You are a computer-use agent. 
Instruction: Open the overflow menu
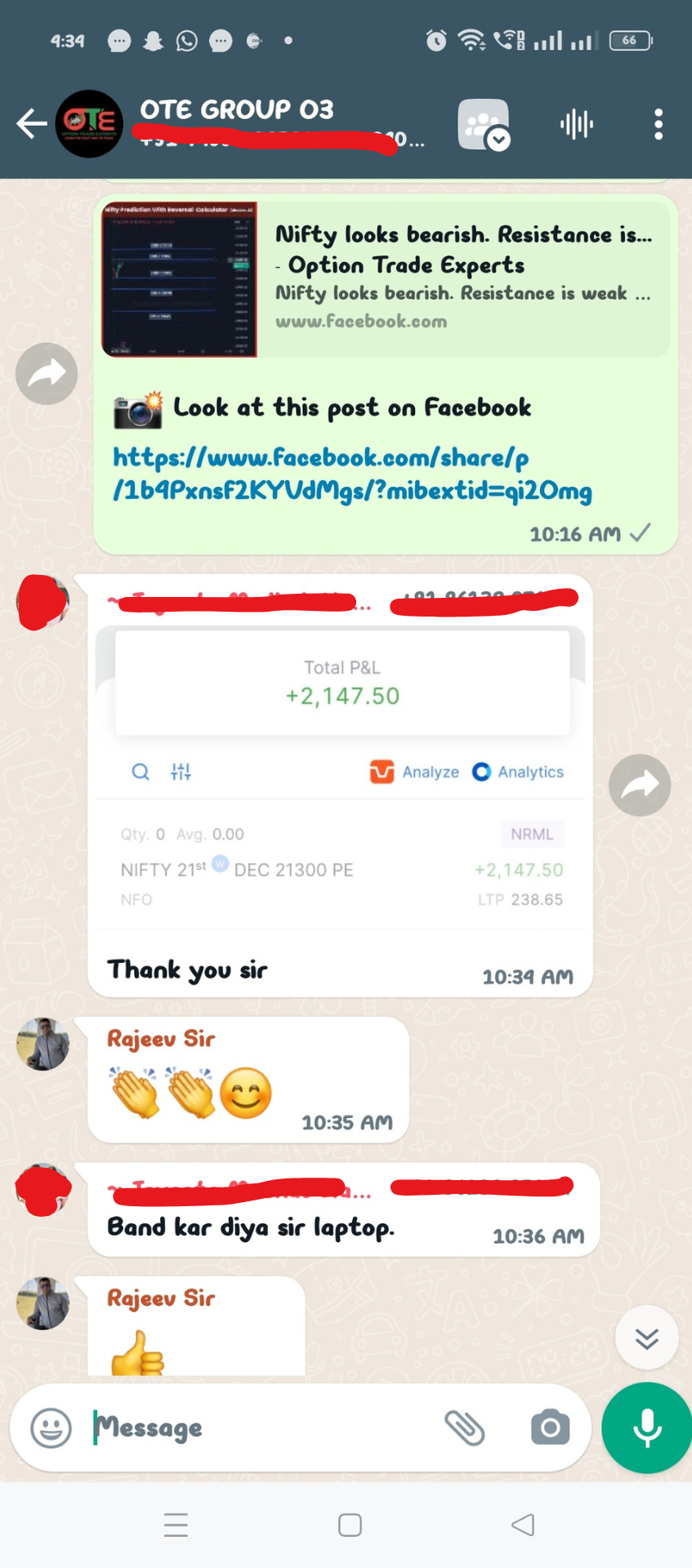[659, 124]
